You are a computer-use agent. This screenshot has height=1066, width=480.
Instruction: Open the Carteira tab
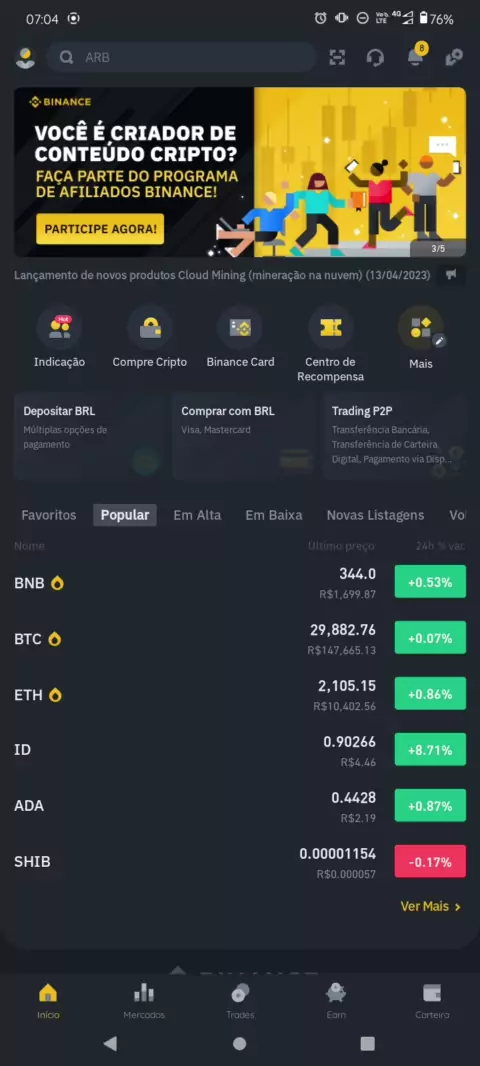(432, 1001)
